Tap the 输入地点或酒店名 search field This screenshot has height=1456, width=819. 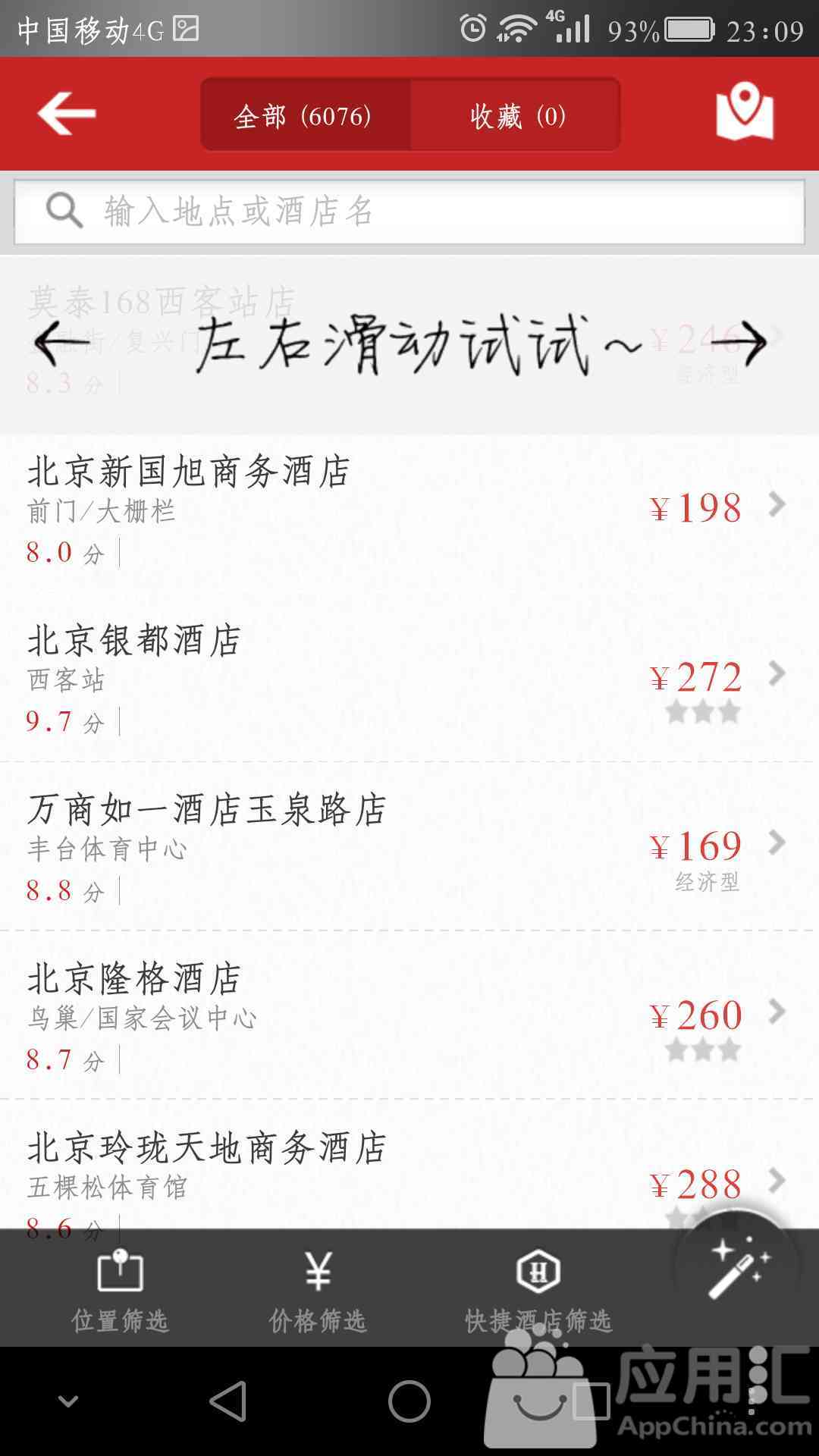(409, 212)
